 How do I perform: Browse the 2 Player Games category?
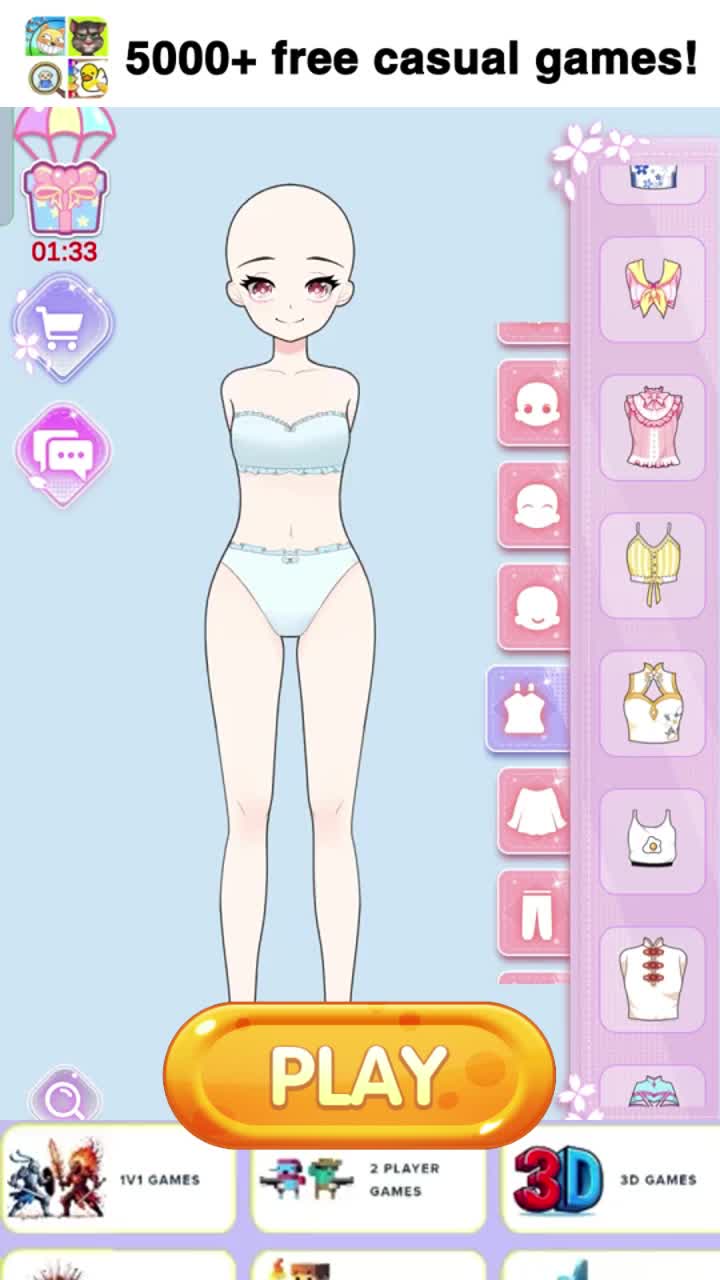tap(367, 1180)
